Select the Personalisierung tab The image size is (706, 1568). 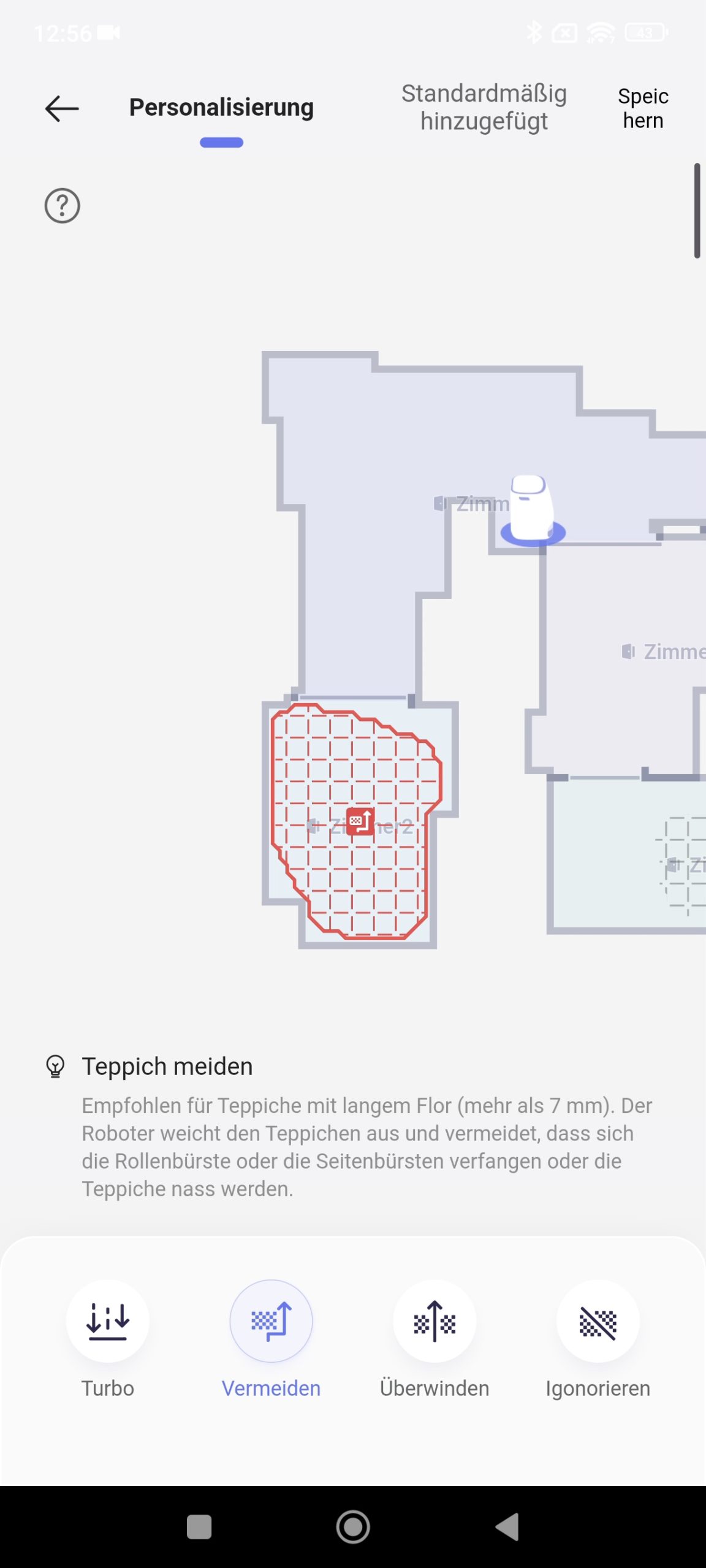point(221,107)
